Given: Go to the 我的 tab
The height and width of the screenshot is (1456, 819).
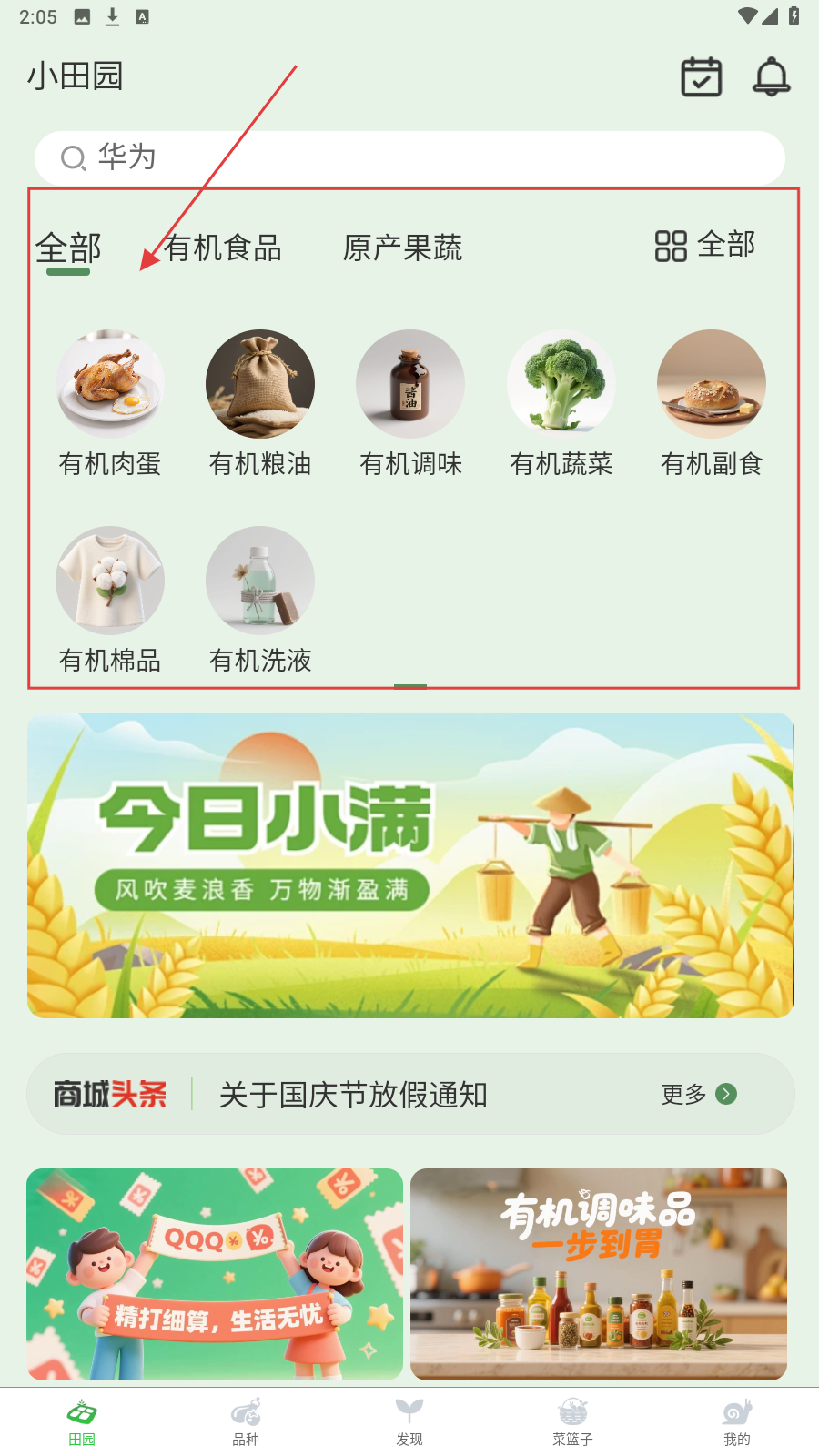Looking at the screenshot, I should 736,1422.
